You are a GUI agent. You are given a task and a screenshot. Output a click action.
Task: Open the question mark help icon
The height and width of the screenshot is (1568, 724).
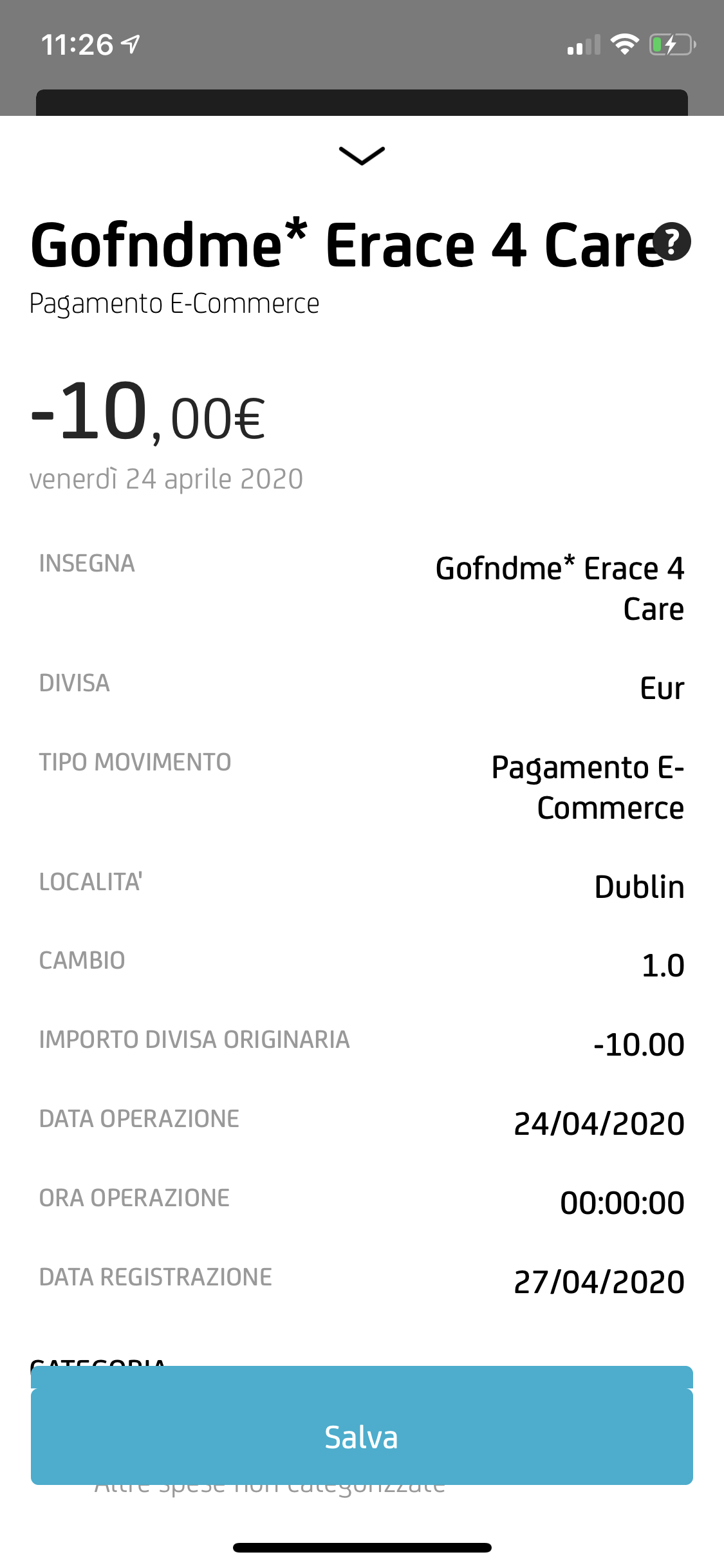click(x=672, y=242)
